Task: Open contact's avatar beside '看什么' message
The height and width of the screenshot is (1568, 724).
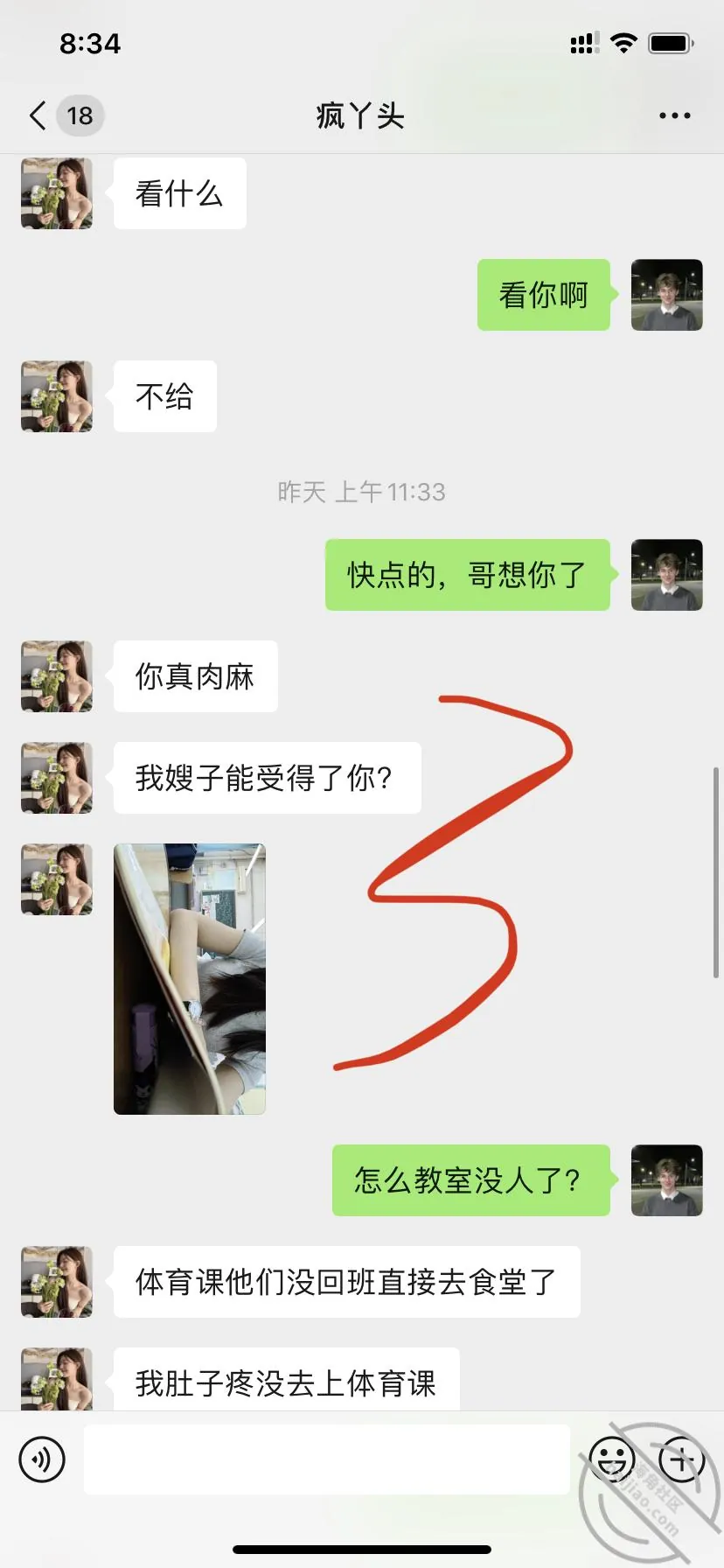Action: pos(57,193)
